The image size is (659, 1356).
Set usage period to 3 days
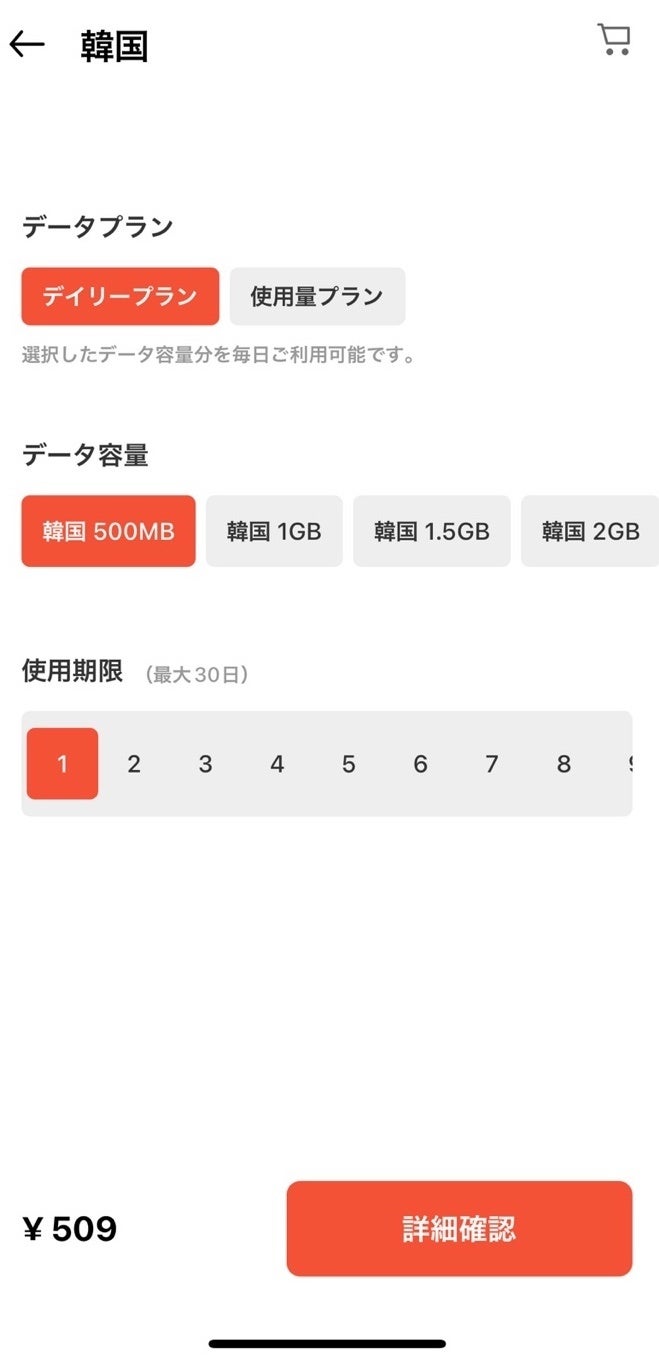205,764
